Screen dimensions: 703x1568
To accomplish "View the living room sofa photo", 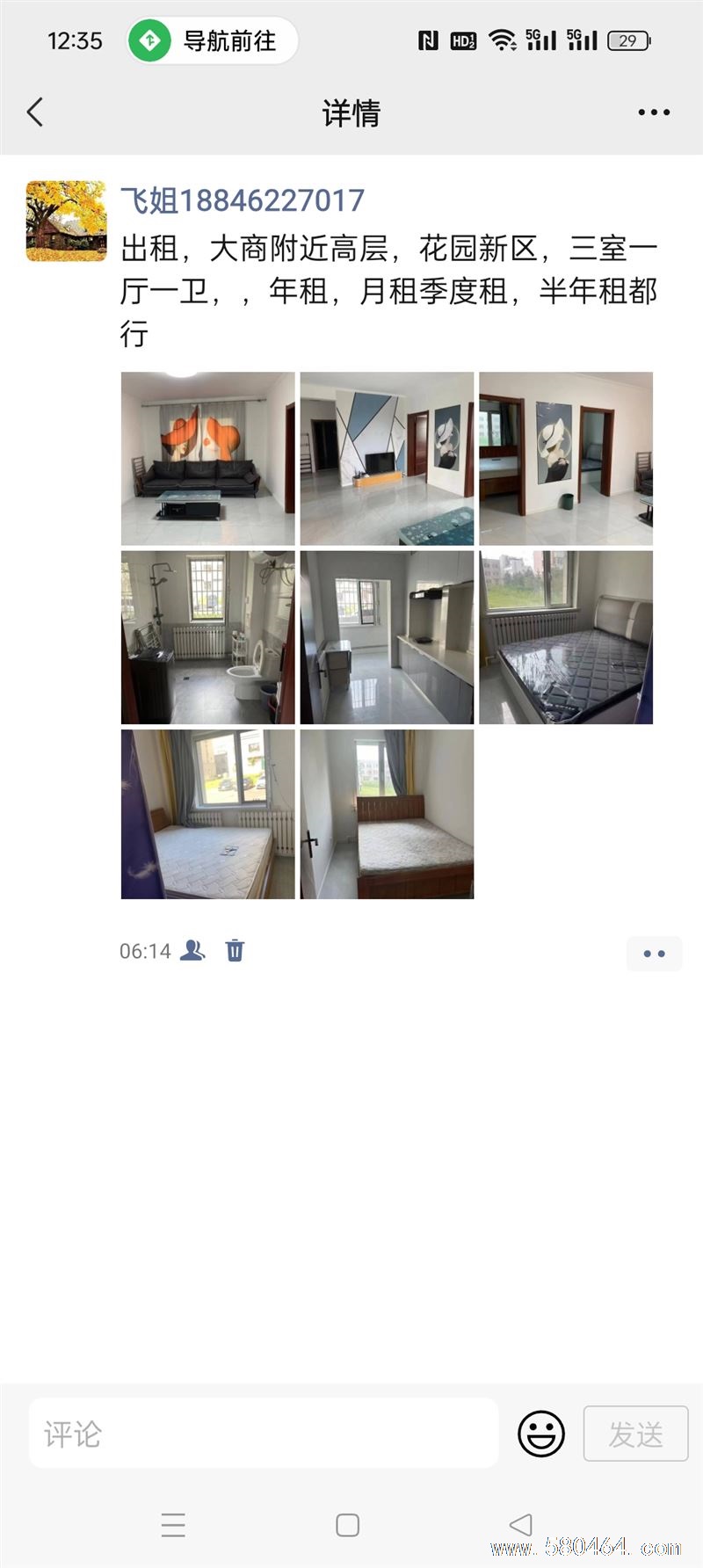I will click(x=207, y=458).
